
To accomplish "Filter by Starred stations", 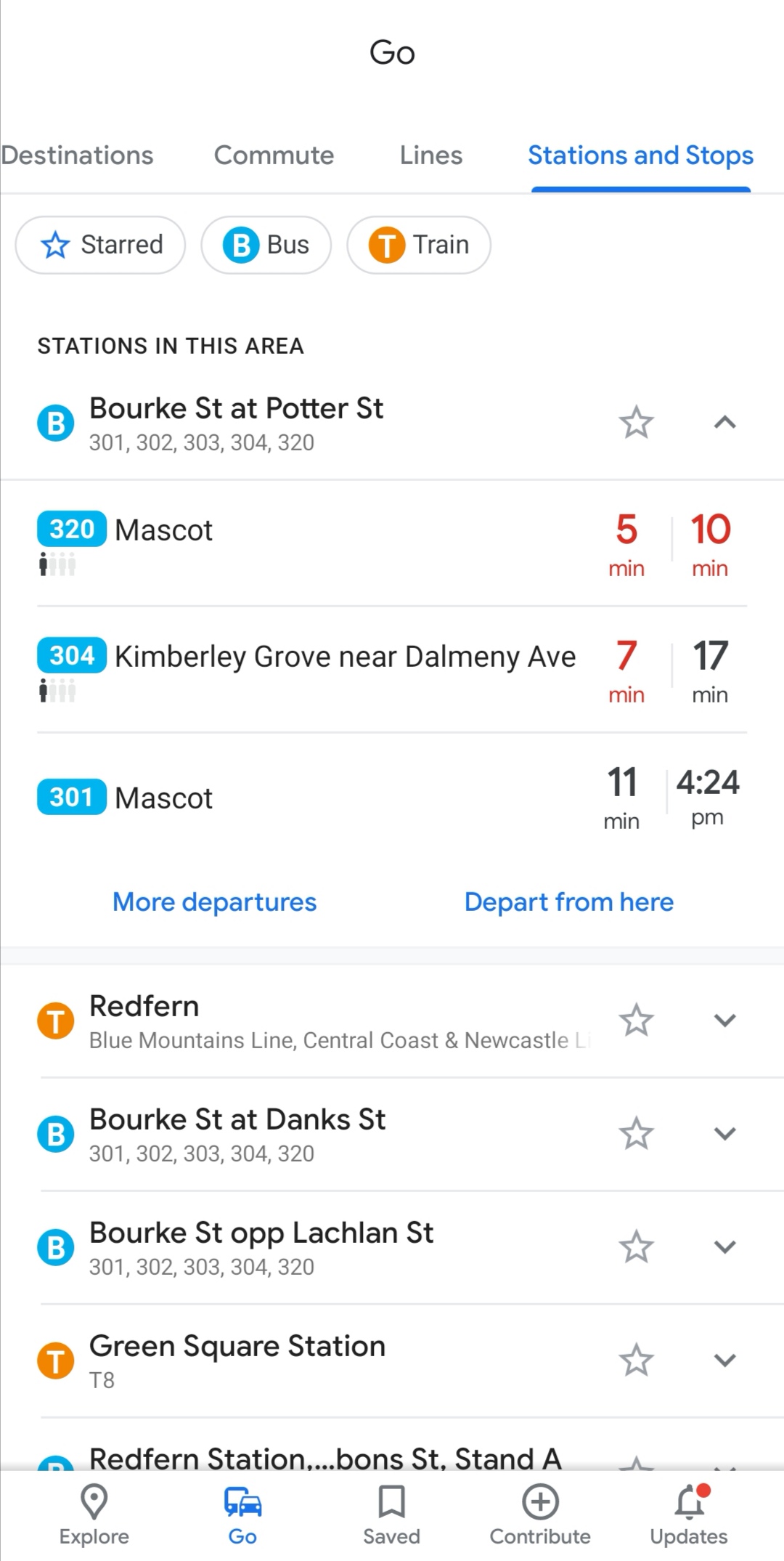I will [x=101, y=245].
